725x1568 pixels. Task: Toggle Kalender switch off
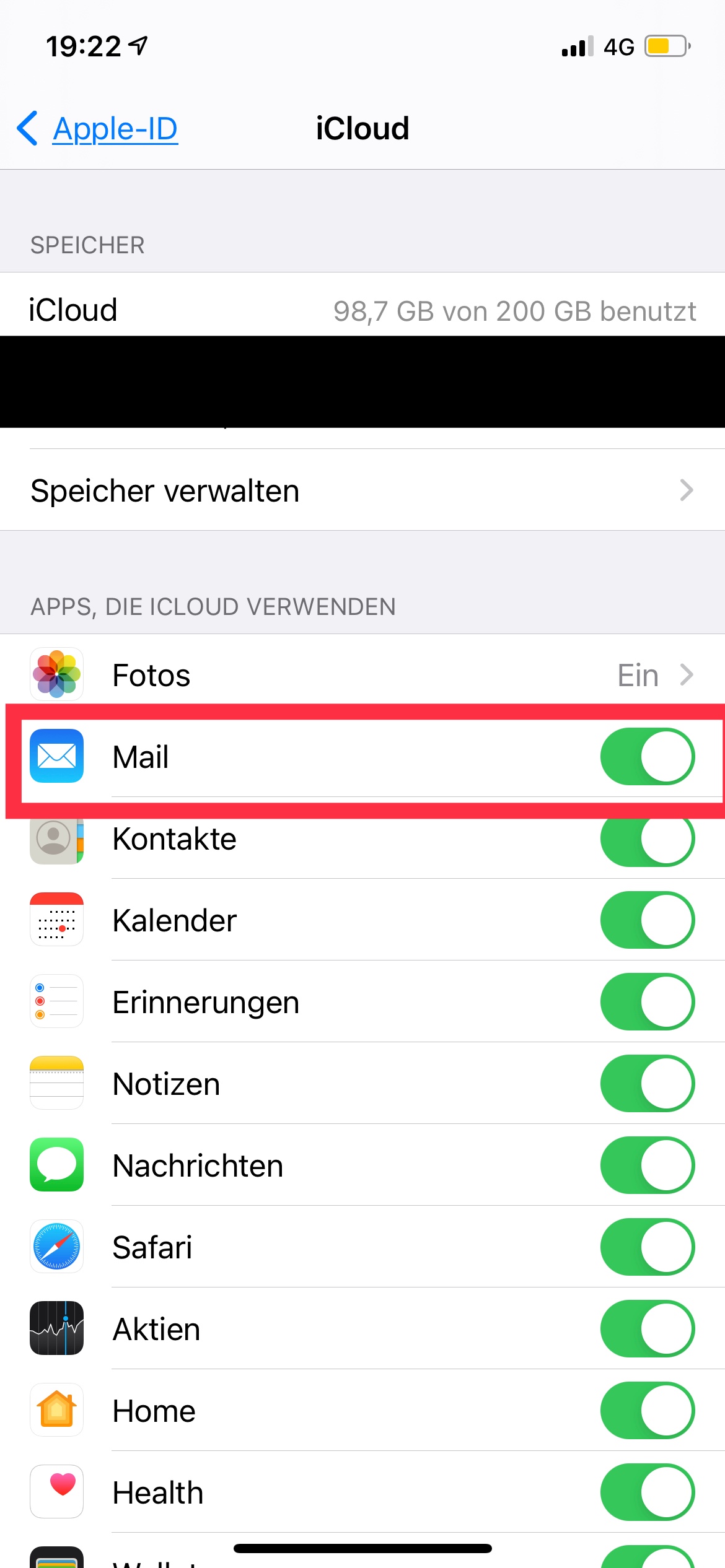pyautogui.click(x=647, y=920)
